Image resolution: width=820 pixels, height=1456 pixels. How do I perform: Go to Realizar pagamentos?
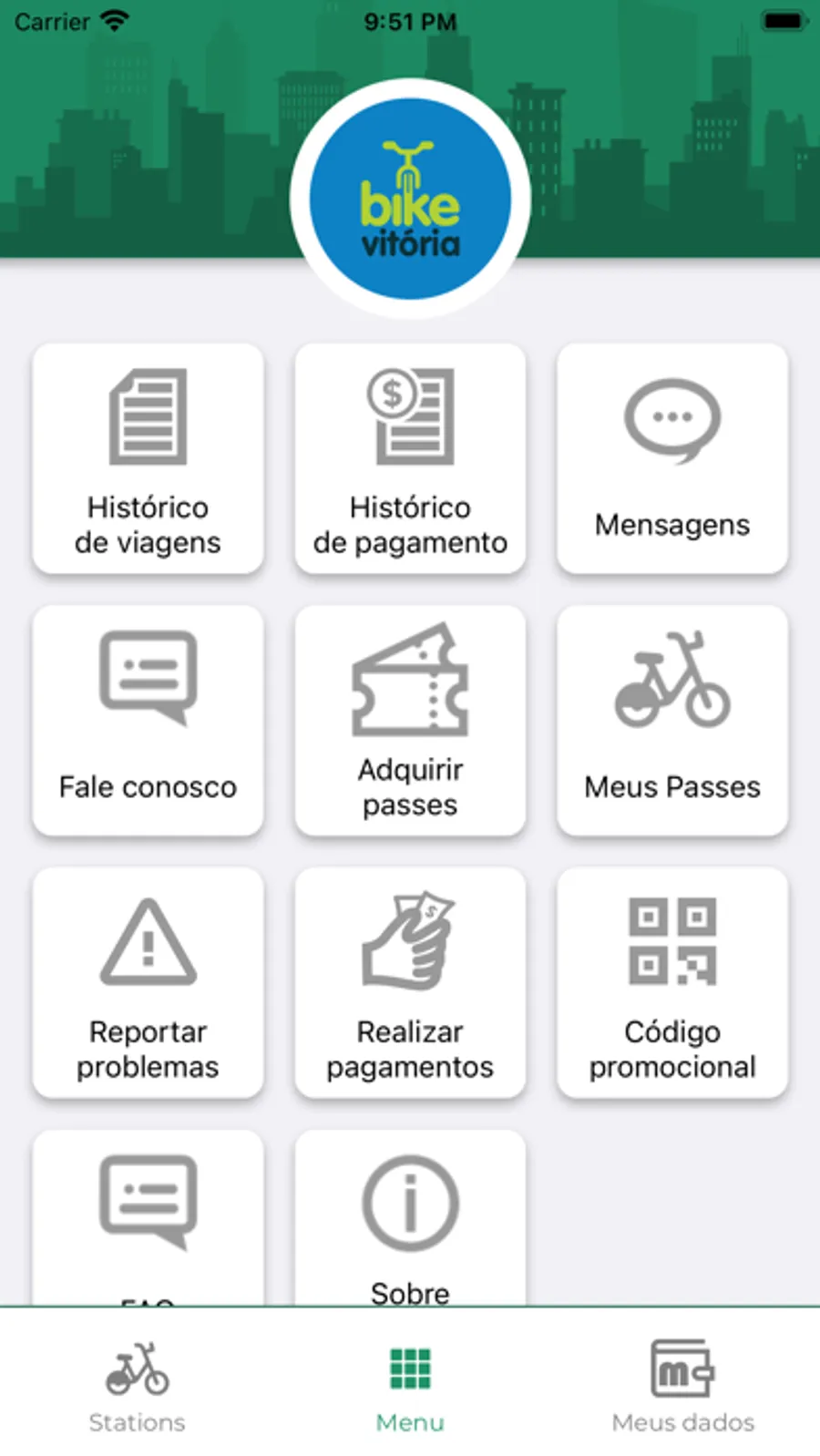(x=410, y=982)
